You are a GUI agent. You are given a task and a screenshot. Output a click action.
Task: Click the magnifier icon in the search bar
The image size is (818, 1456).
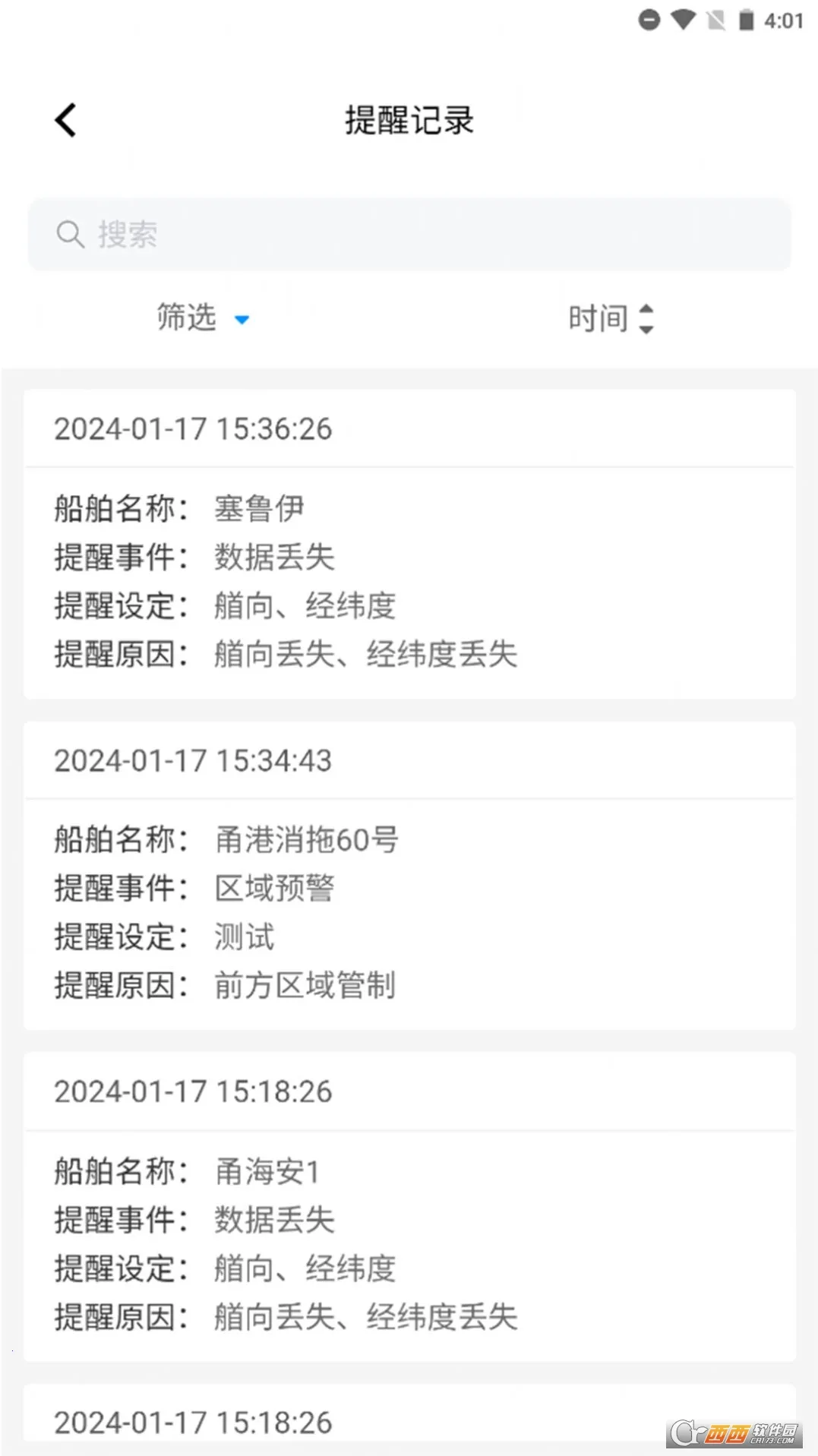tap(71, 234)
